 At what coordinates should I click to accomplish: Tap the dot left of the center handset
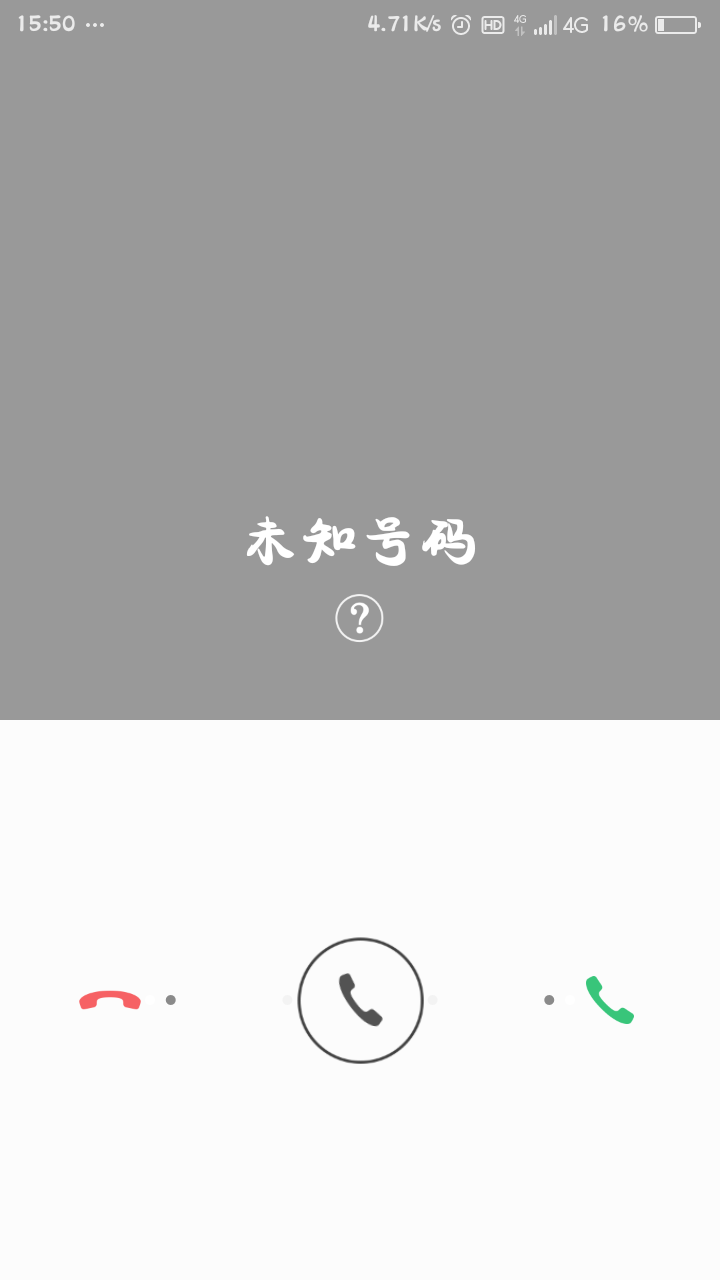(x=288, y=999)
